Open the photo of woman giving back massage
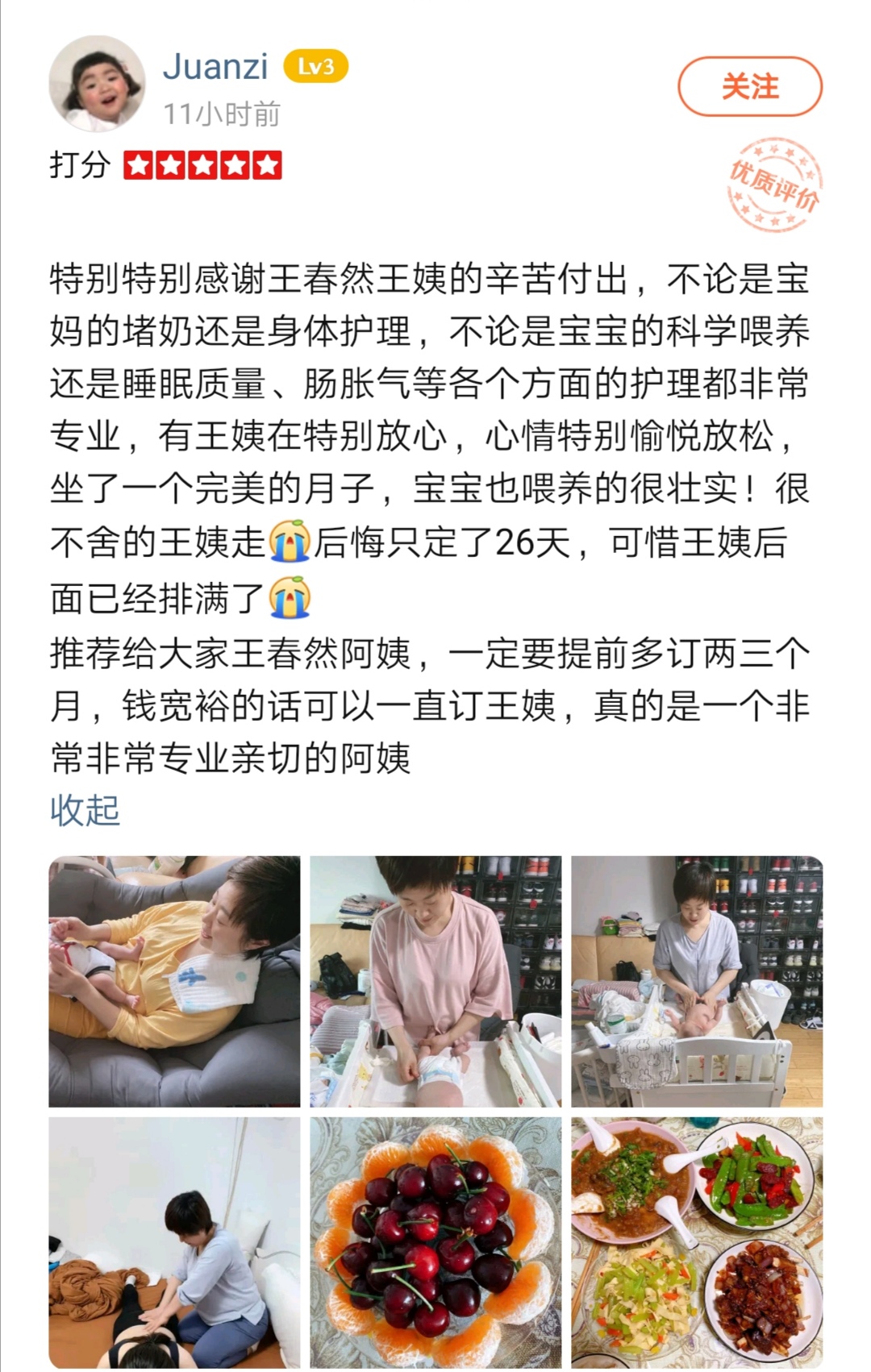Viewport: 871px width, 1372px height. pyautogui.click(x=174, y=1241)
